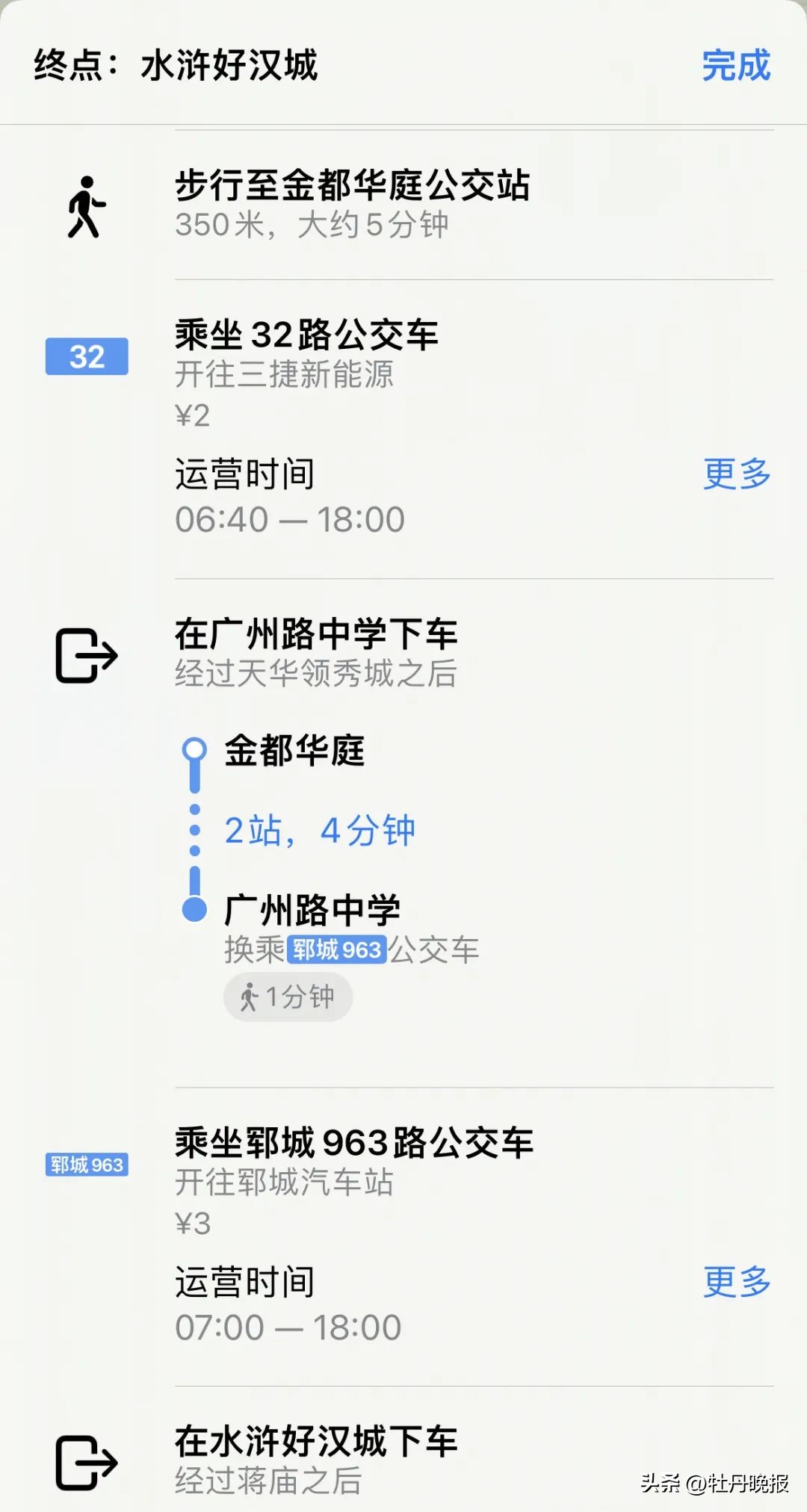Tap the filled stop dot at 广州路中学
This screenshot has width=807, height=1512.
[195, 908]
